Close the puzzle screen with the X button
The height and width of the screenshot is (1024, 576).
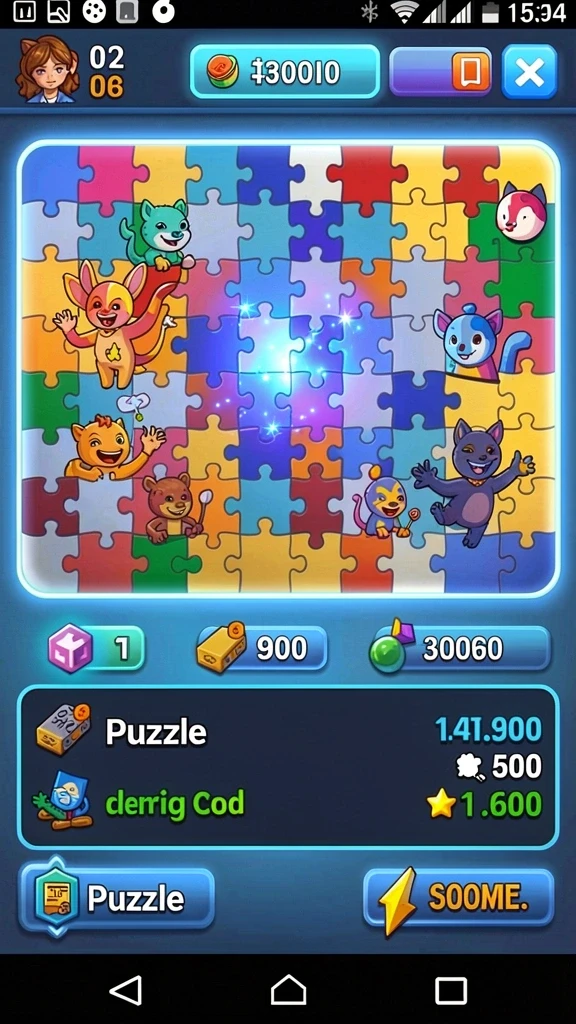click(x=529, y=72)
